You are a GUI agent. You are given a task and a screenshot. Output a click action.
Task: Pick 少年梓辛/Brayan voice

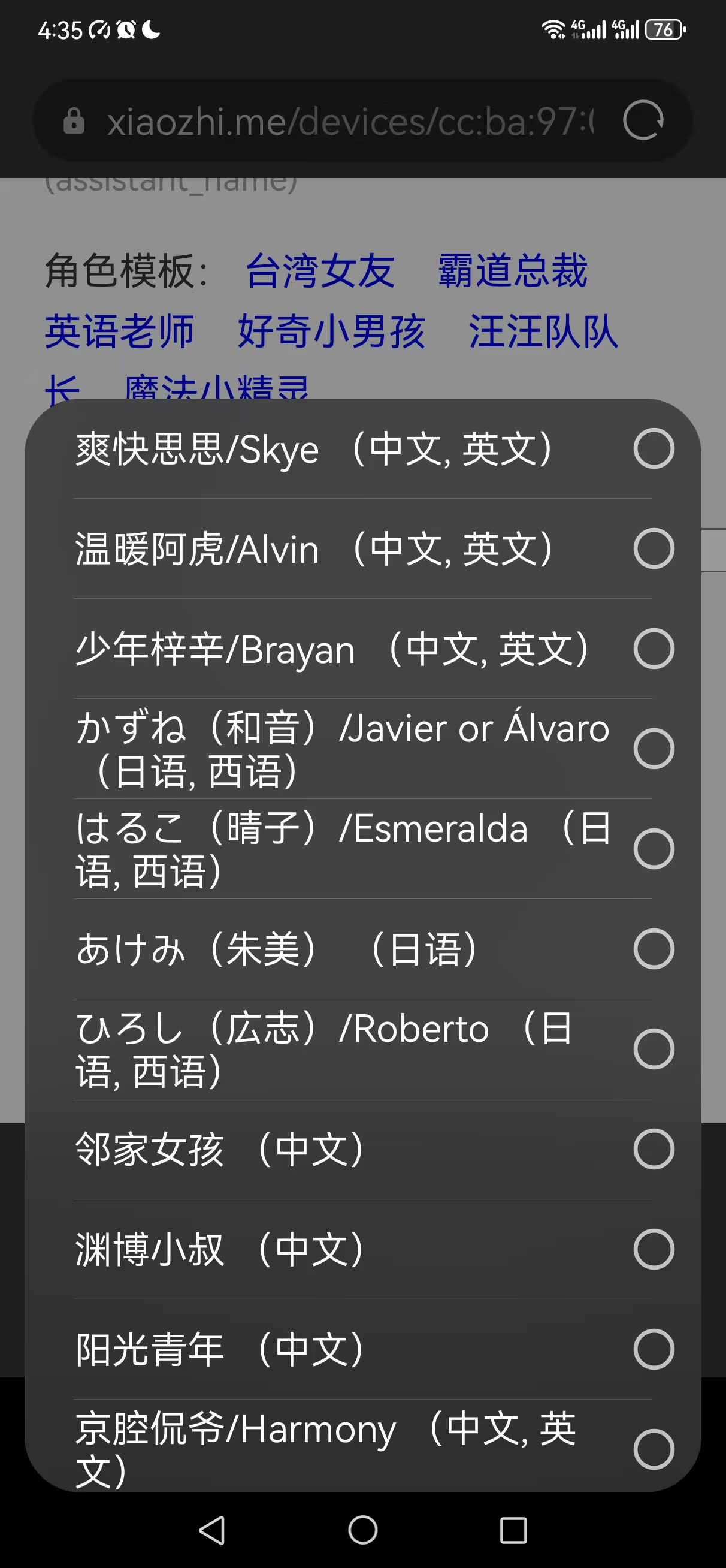[362, 649]
